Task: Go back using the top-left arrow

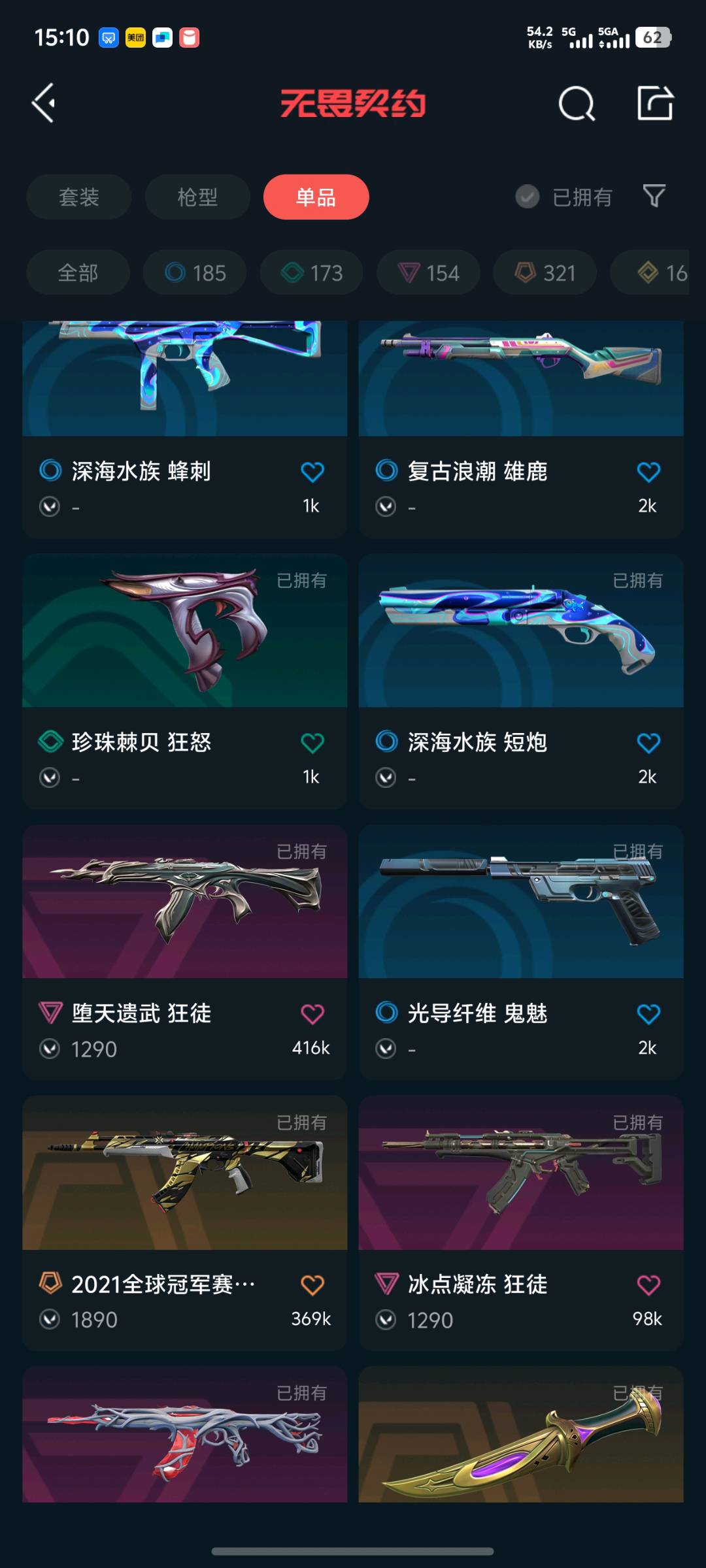Action: point(44,103)
